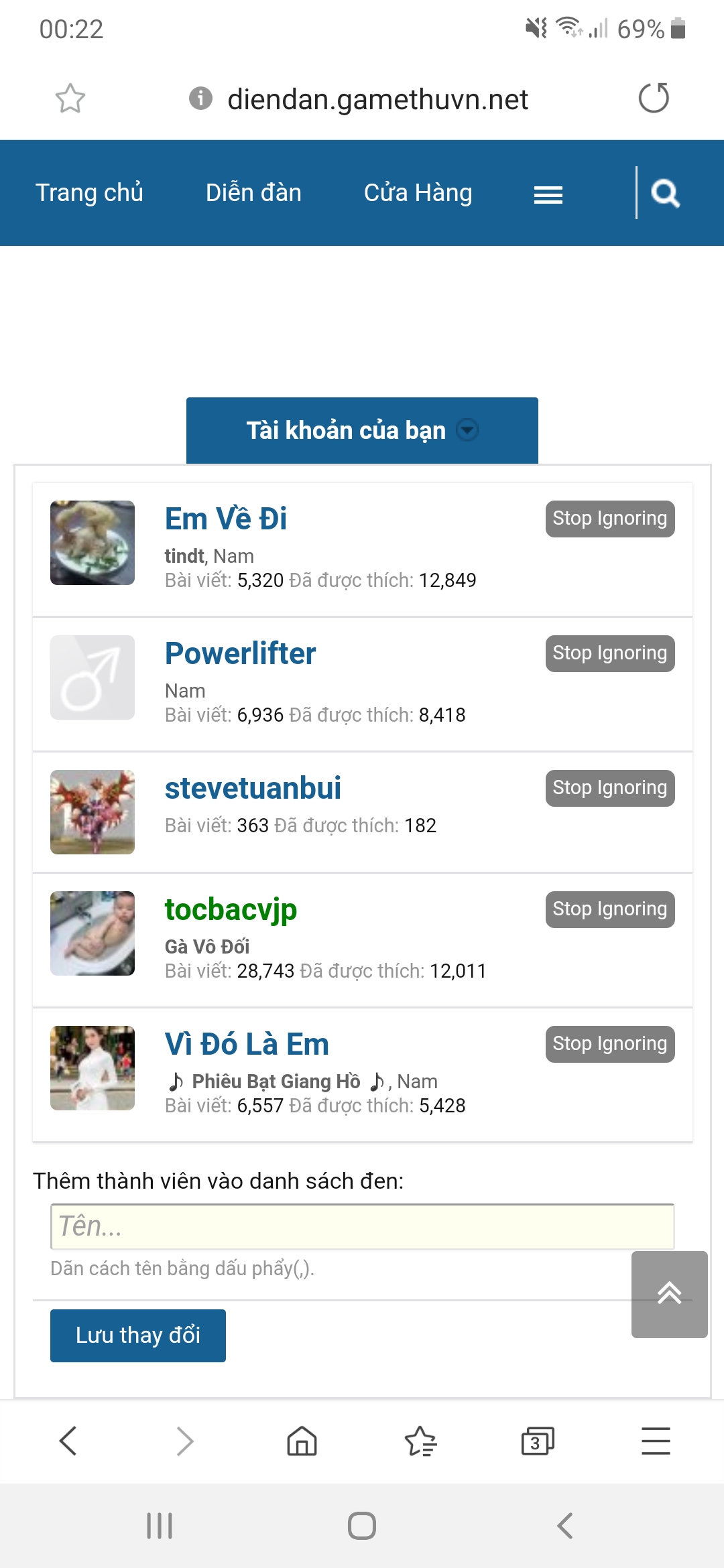
Task: Open tocbacvjp profile link
Action: click(x=231, y=909)
